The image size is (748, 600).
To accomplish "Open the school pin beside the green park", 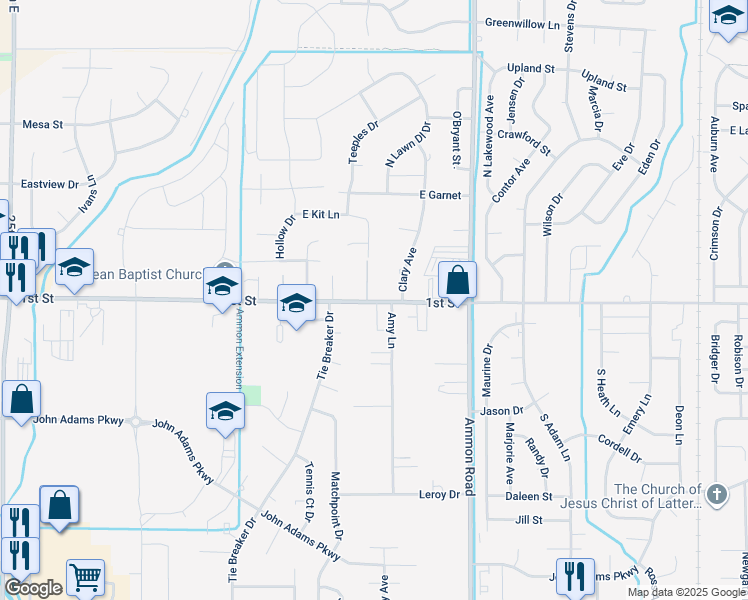I will (226, 411).
